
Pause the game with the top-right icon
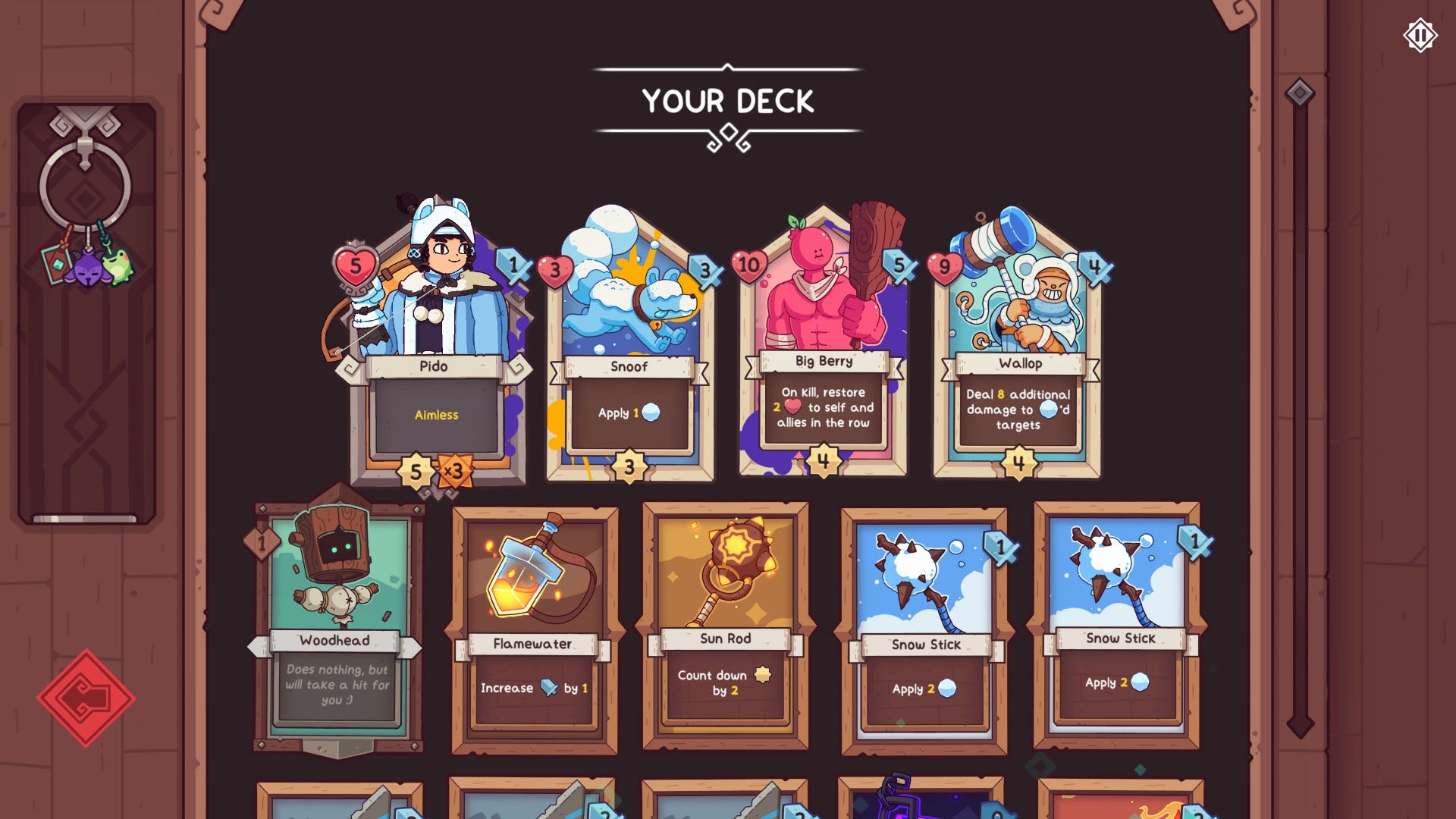pyautogui.click(x=1420, y=35)
